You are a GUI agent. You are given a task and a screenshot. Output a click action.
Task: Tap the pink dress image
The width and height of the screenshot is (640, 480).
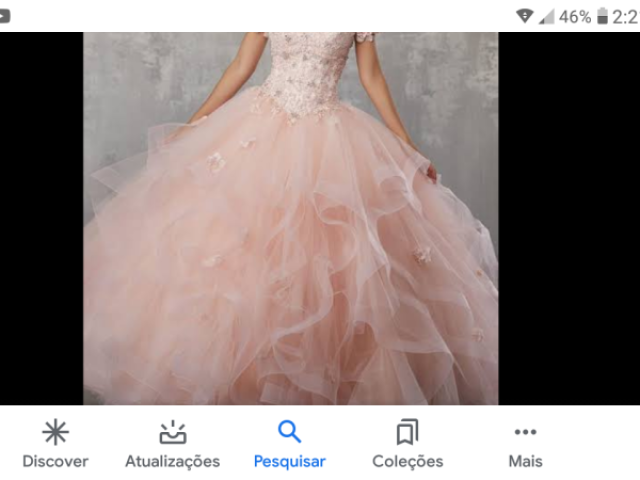(x=290, y=220)
